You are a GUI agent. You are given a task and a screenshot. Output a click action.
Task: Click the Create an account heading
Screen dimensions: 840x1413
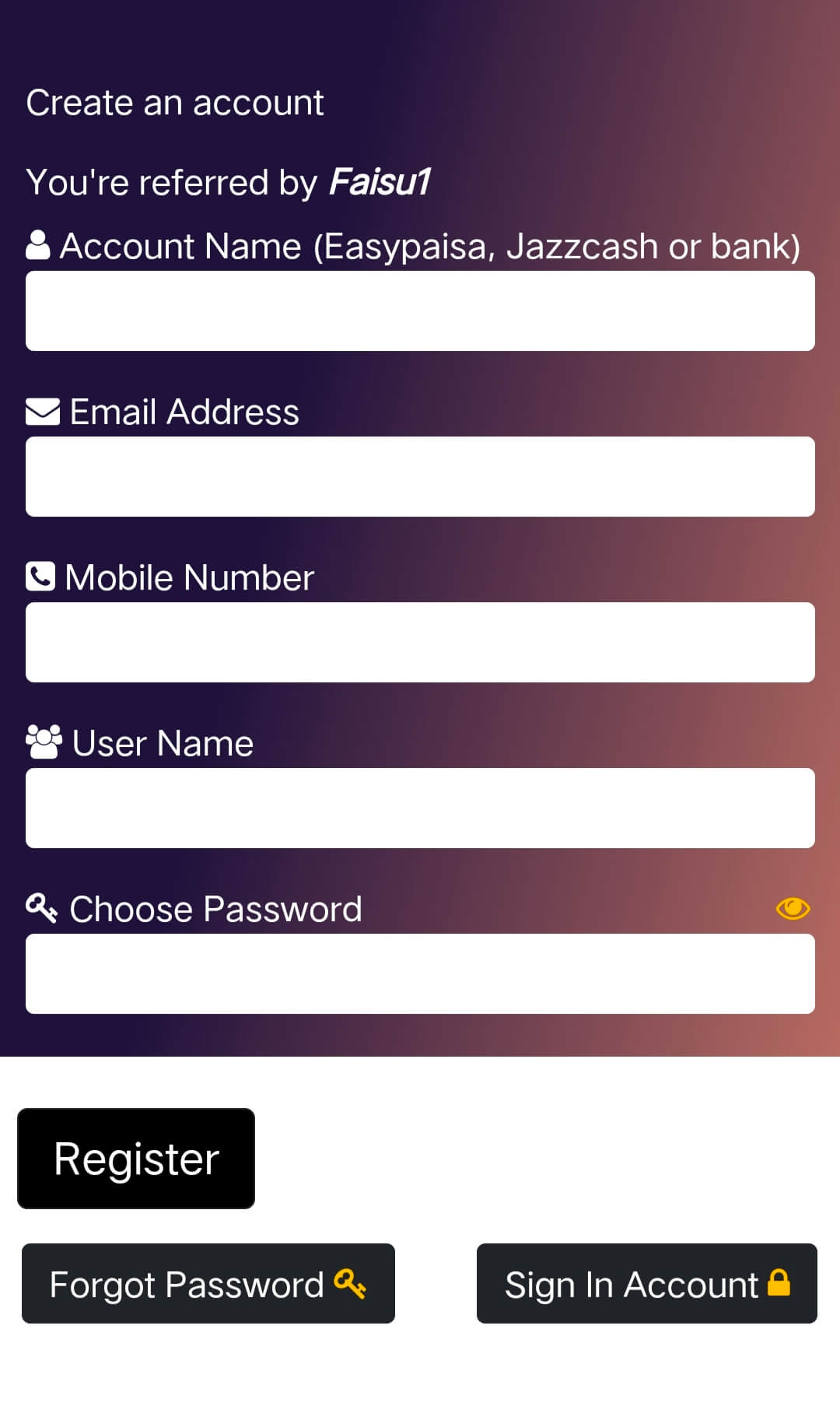(175, 102)
